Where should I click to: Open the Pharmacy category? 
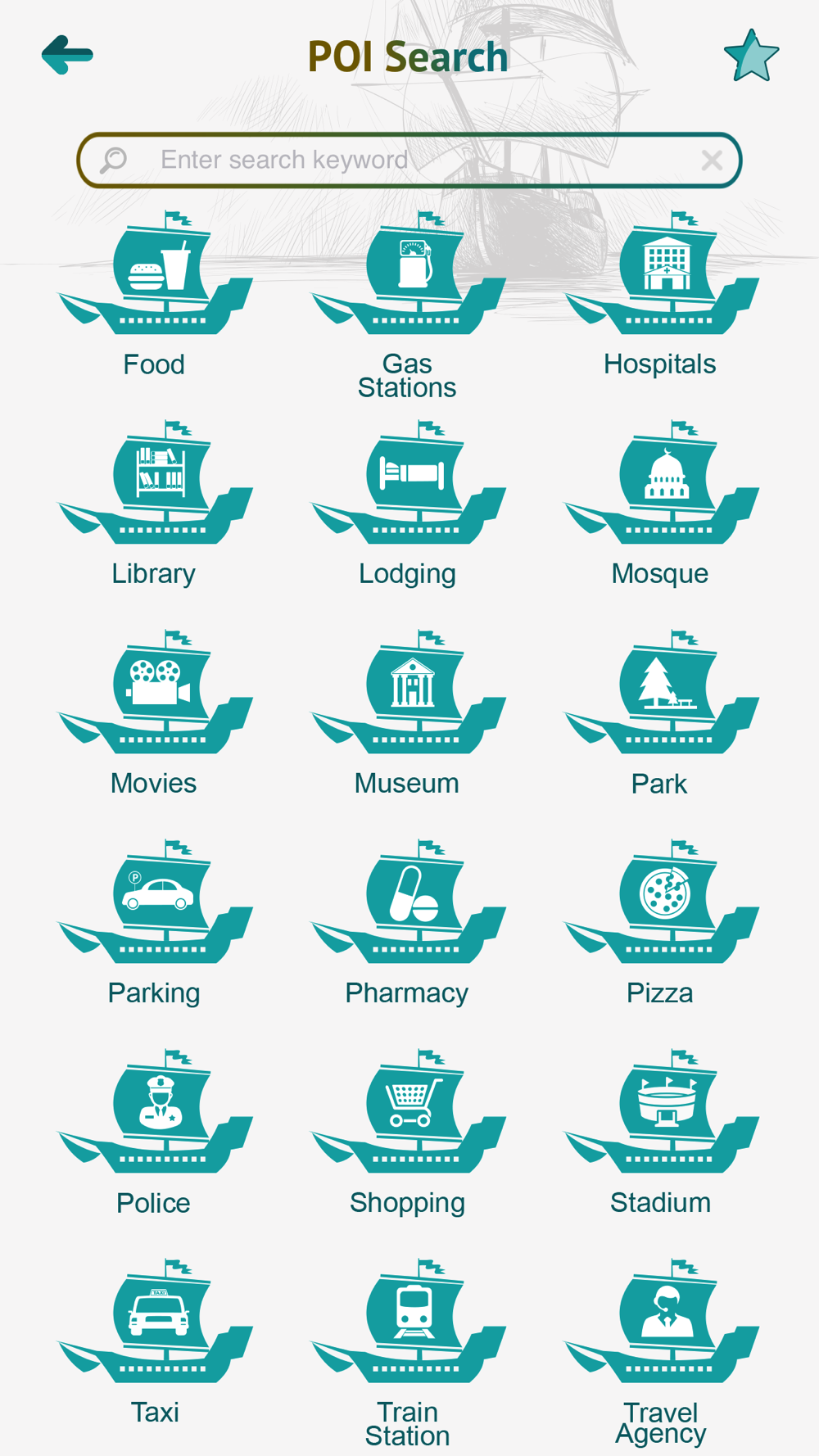pos(407,922)
